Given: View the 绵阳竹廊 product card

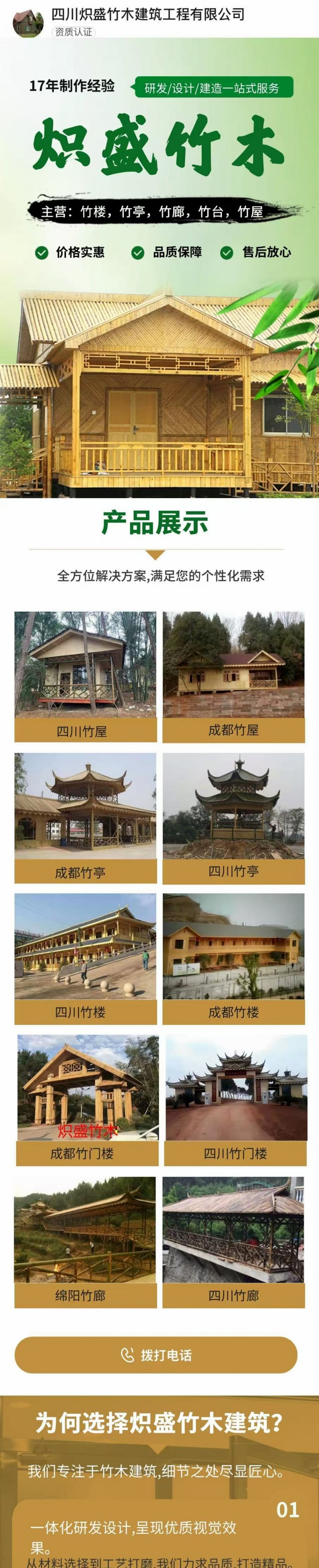Looking at the screenshot, I should pyautogui.click(x=85, y=1241).
